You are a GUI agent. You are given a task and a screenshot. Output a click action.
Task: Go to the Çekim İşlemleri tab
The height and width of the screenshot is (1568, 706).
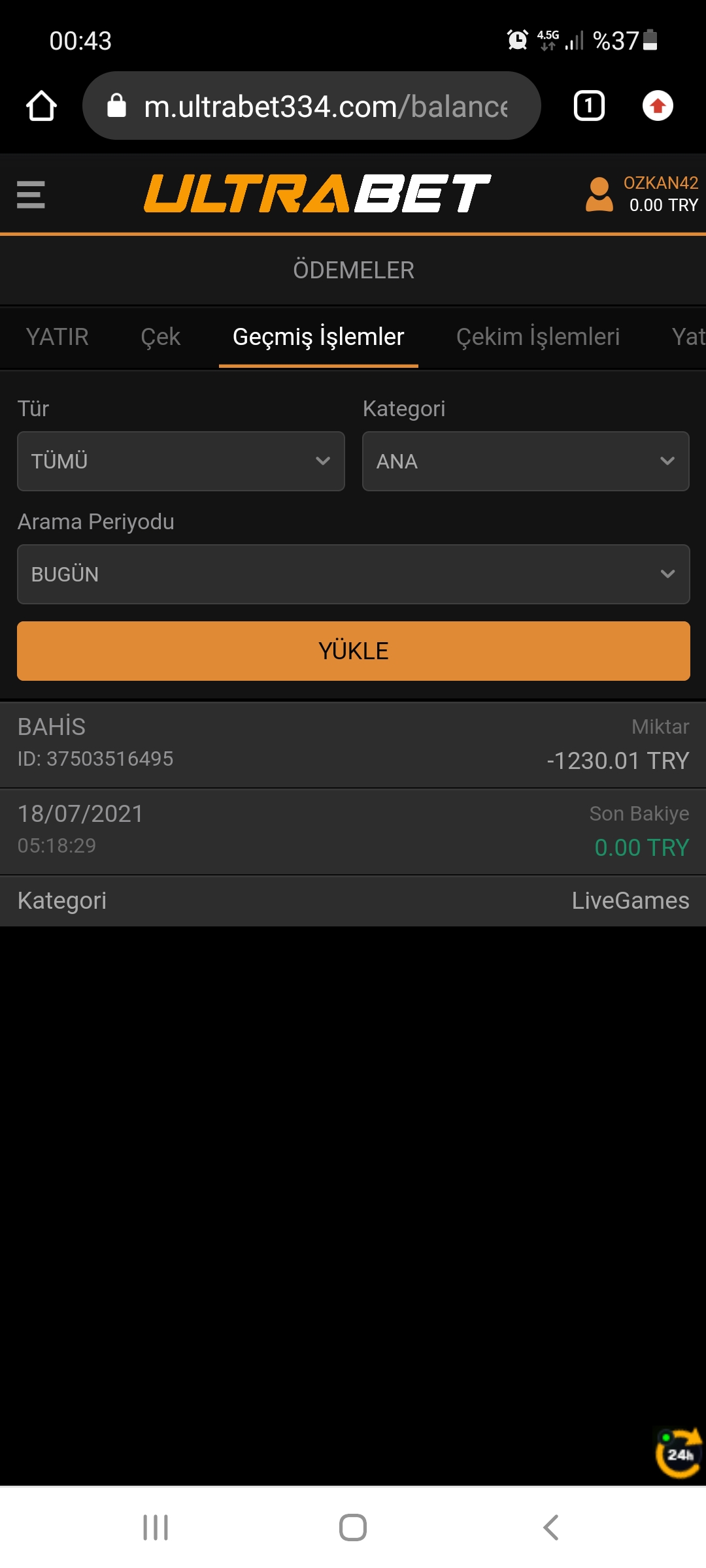pyautogui.click(x=538, y=337)
